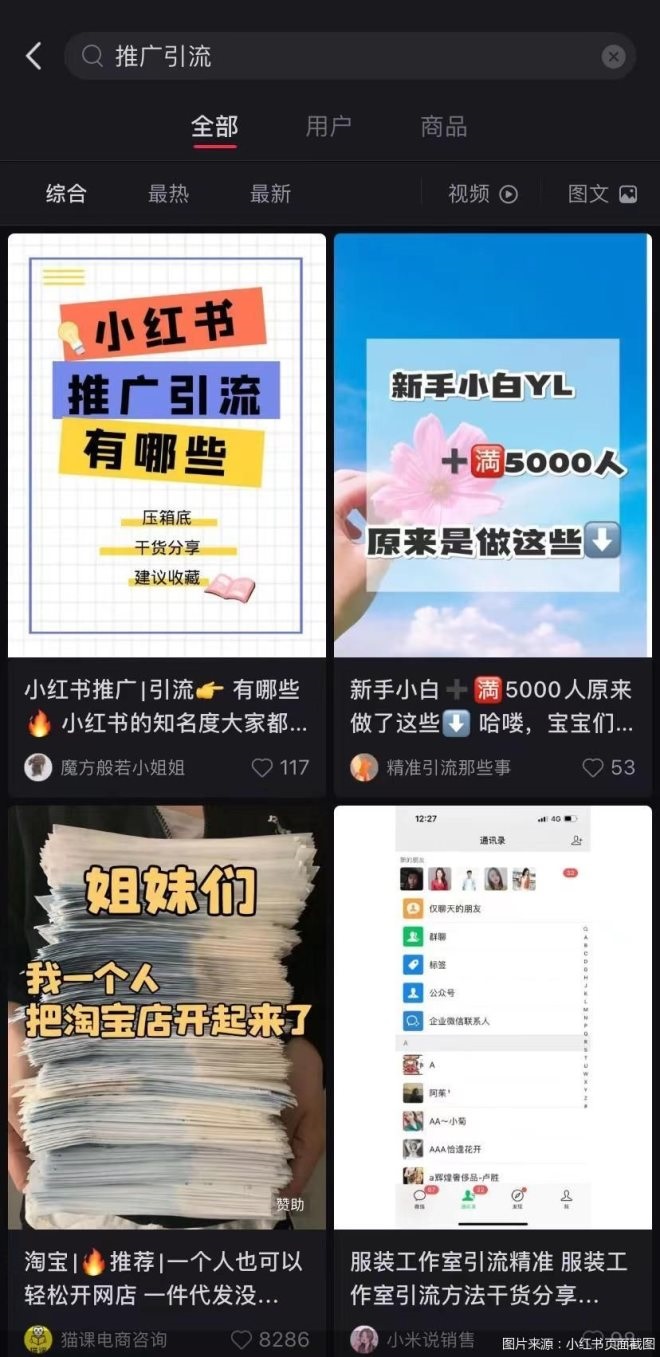Like the post by 精准引流那些事
This screenshot has width=660, height=1357.
(x=593, y=768)
